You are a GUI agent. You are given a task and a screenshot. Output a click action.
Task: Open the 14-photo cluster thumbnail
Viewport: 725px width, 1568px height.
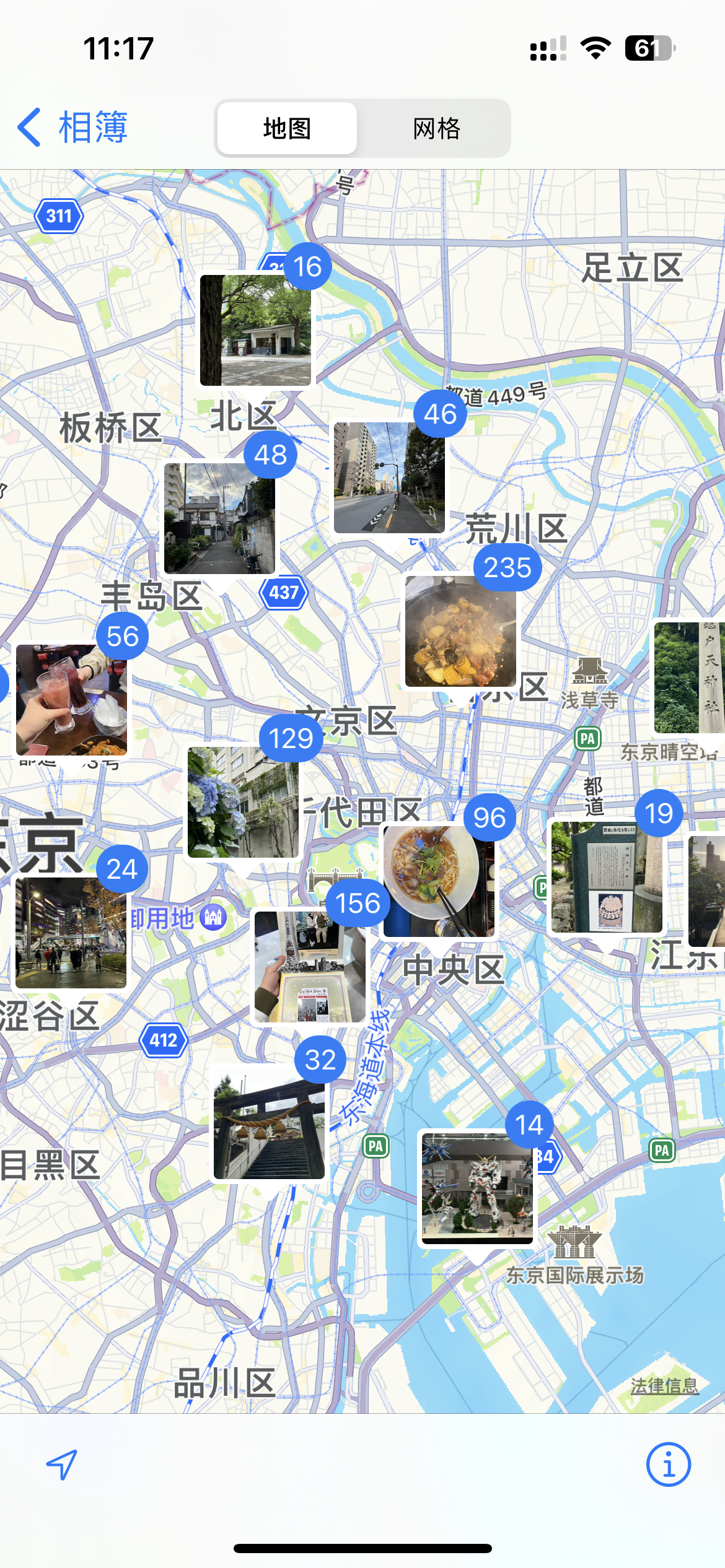(477, 1189)
